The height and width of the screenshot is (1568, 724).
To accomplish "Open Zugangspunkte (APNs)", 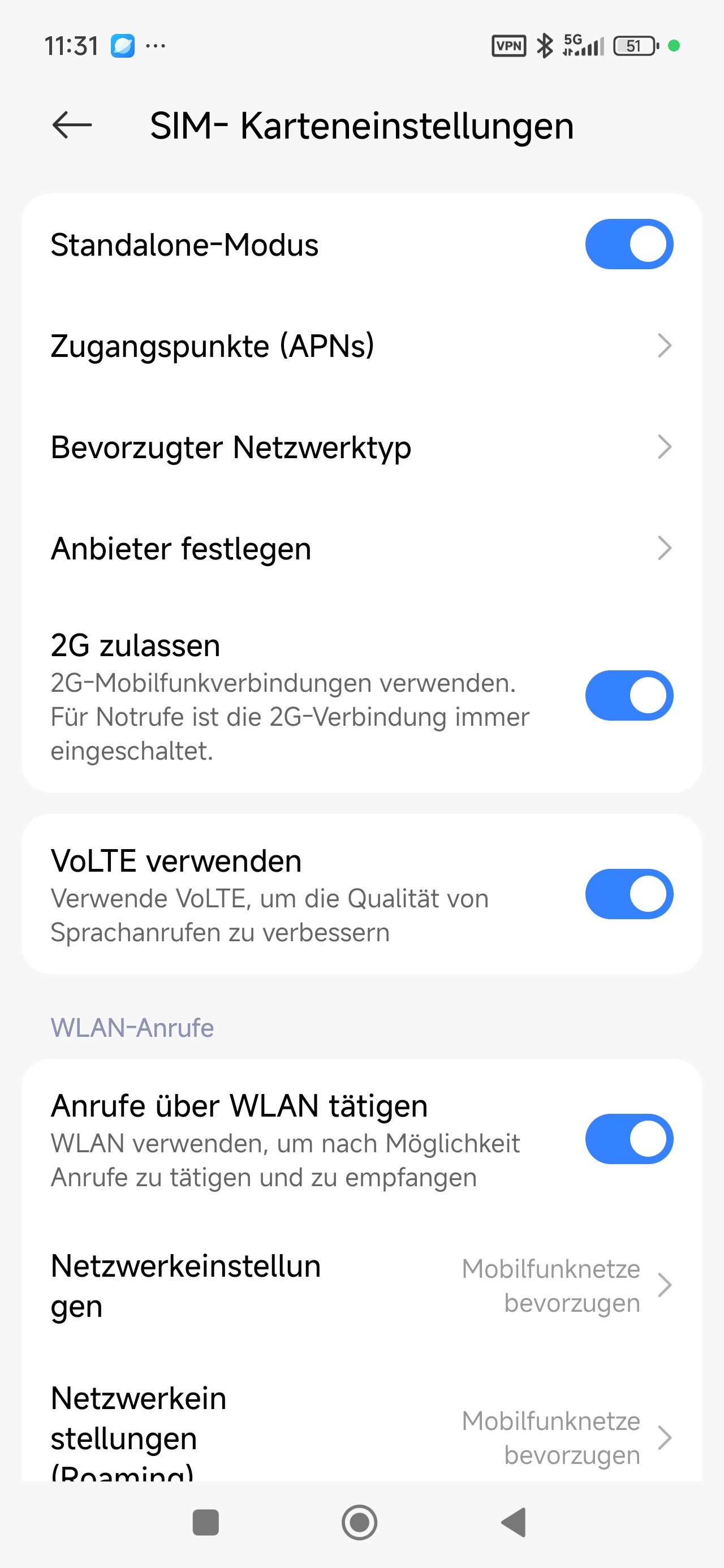I will click(361, 346).
